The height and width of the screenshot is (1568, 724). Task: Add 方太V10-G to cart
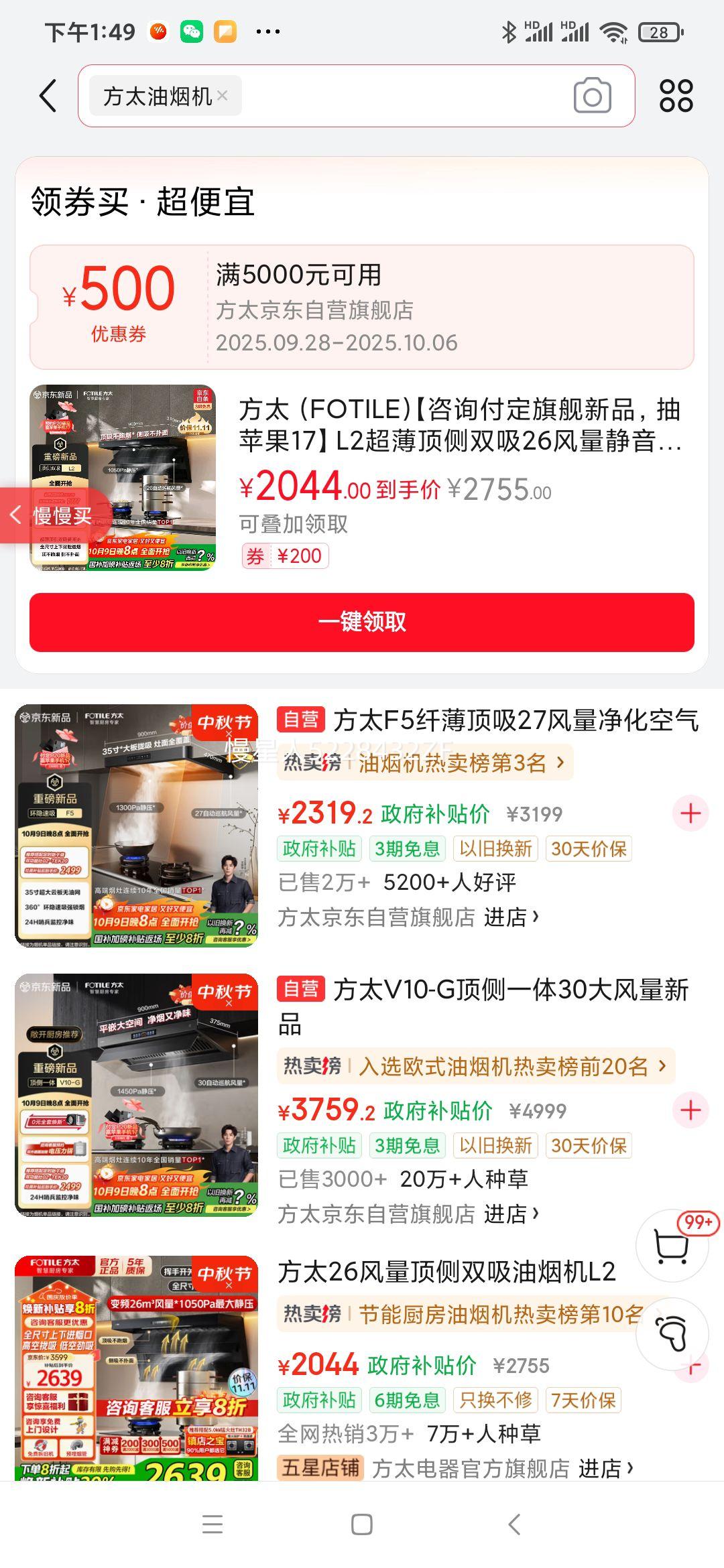click(690, 1110)
